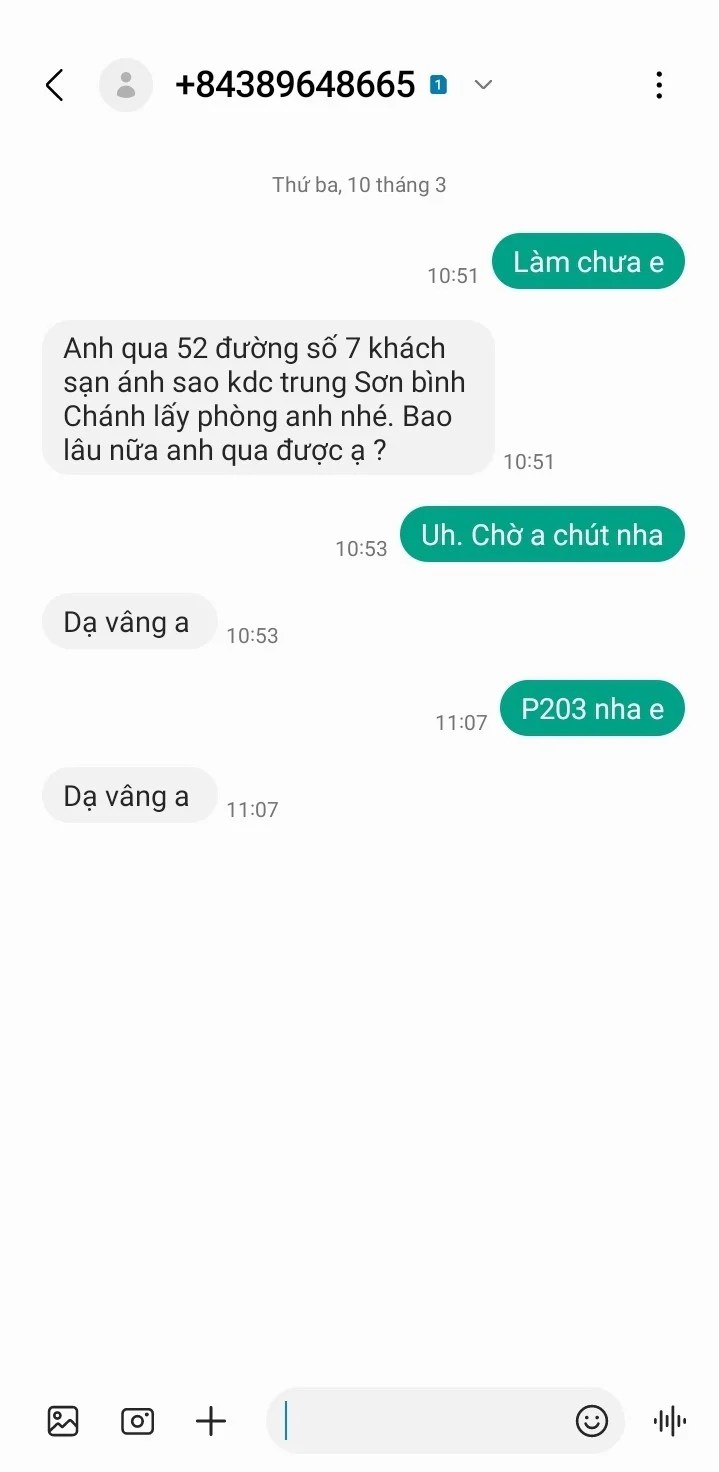Record a voice message
The image size is (719, 1472).
pyautogui.click(x=669, y=1421)
